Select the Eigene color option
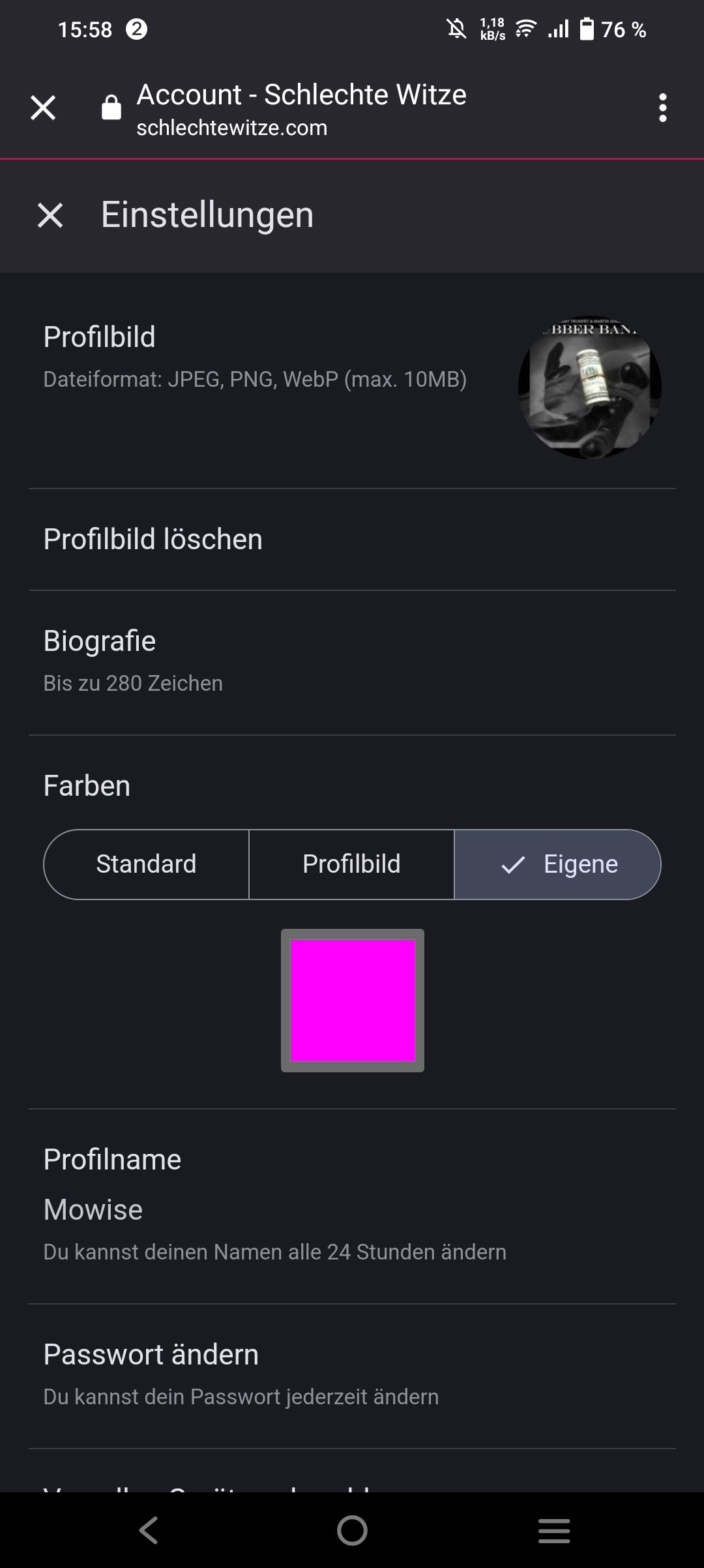 558,864
